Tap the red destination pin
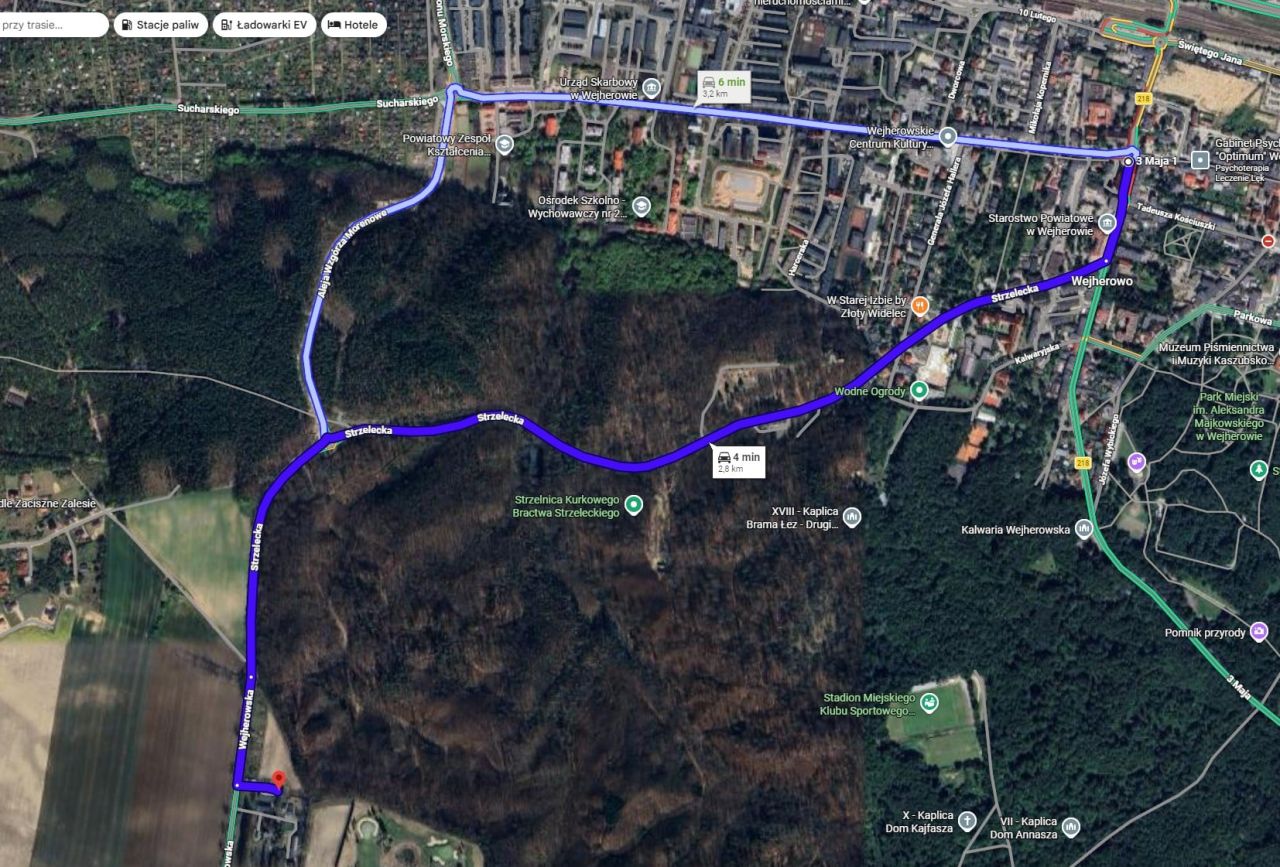Viewport: 1280px width, 867px height. (x=279, y=780)
